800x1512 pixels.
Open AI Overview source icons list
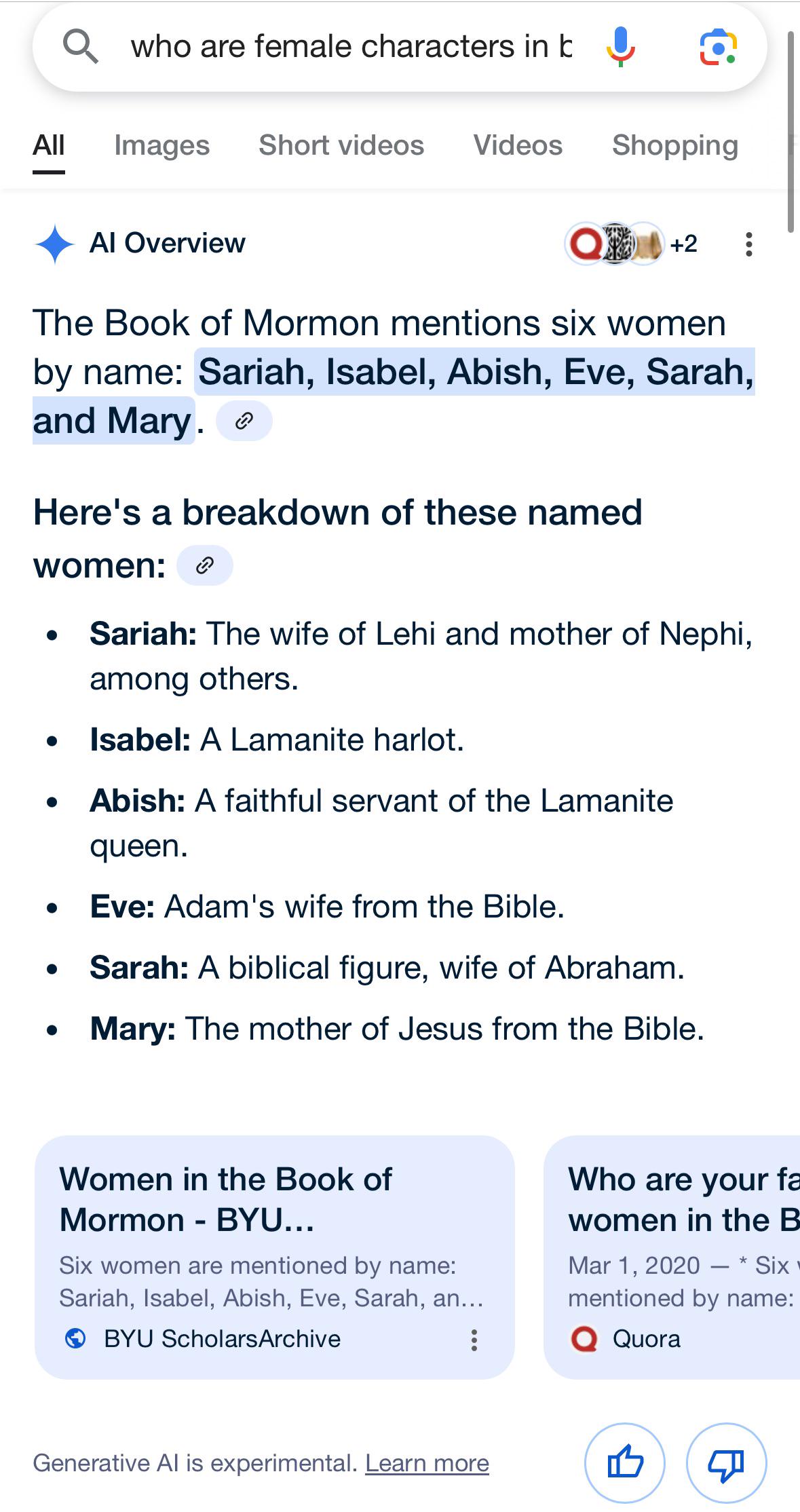click(x=631, y=244)
